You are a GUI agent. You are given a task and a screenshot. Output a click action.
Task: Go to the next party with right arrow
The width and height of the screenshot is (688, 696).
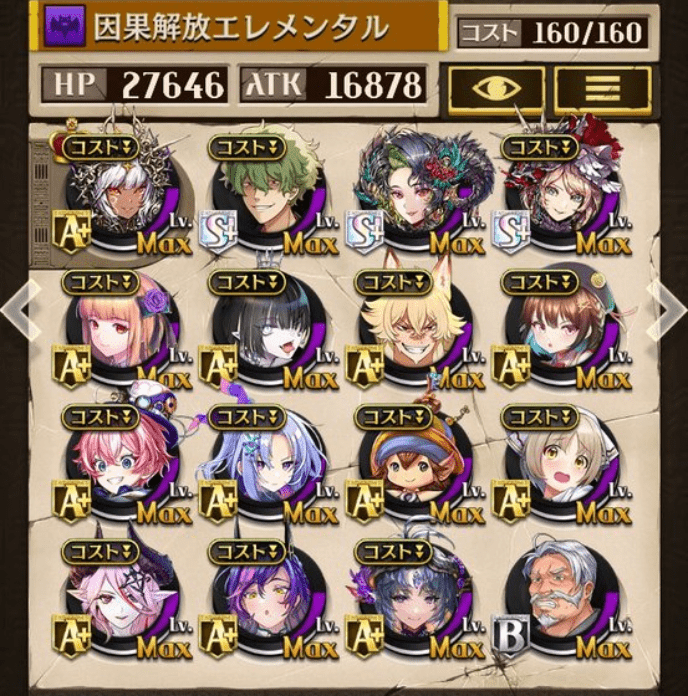668,308
